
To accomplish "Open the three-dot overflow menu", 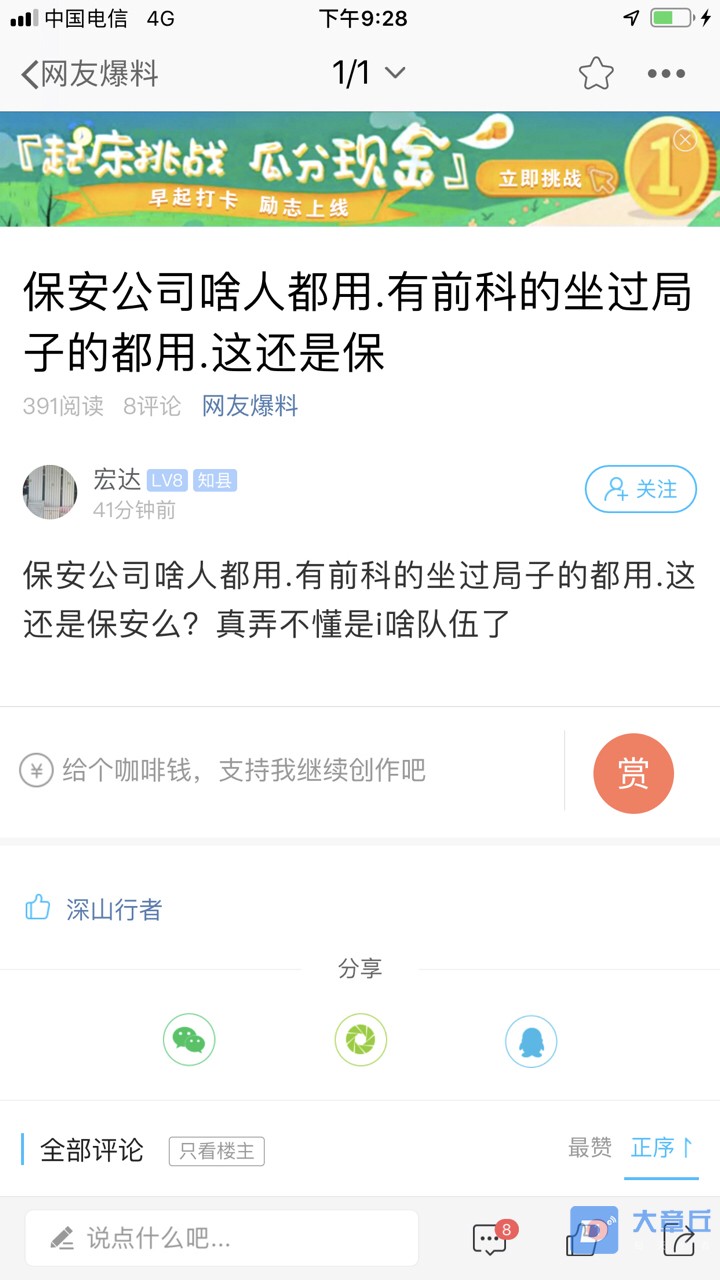I will click(666, 73).
